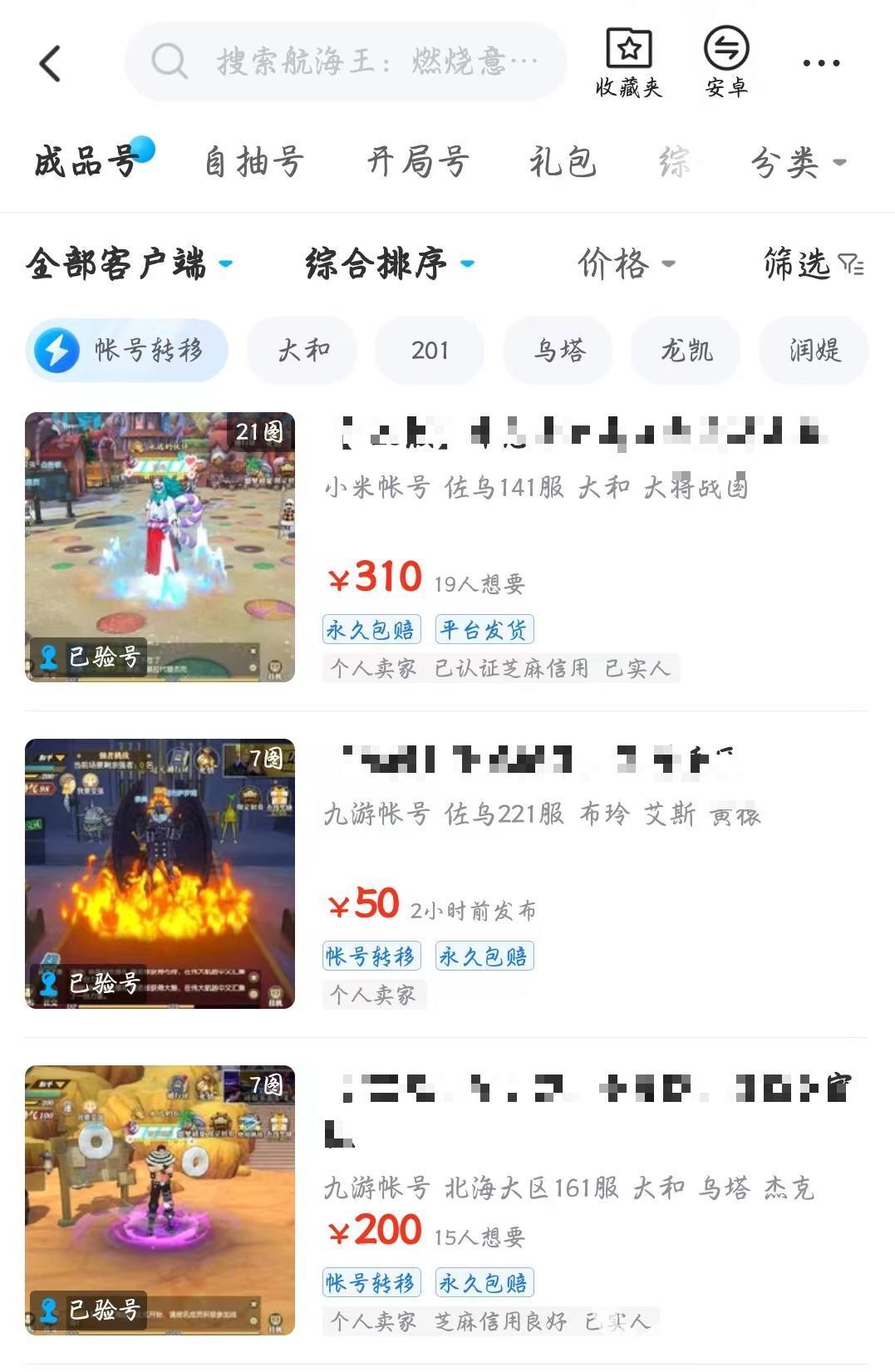Sort listings by 价格
895x1372 pixels.
coord(625,264)
